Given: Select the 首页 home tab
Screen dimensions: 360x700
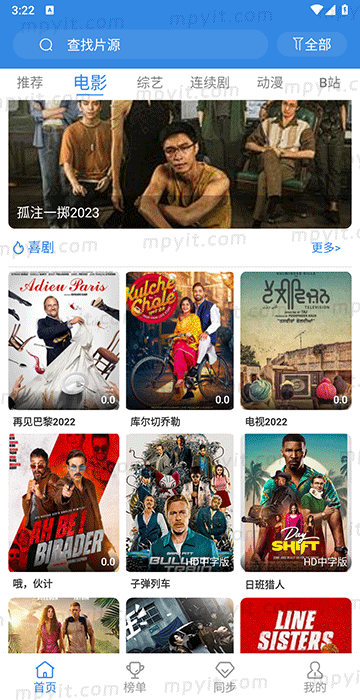Looking at the screenshot, I should point(45,677).
